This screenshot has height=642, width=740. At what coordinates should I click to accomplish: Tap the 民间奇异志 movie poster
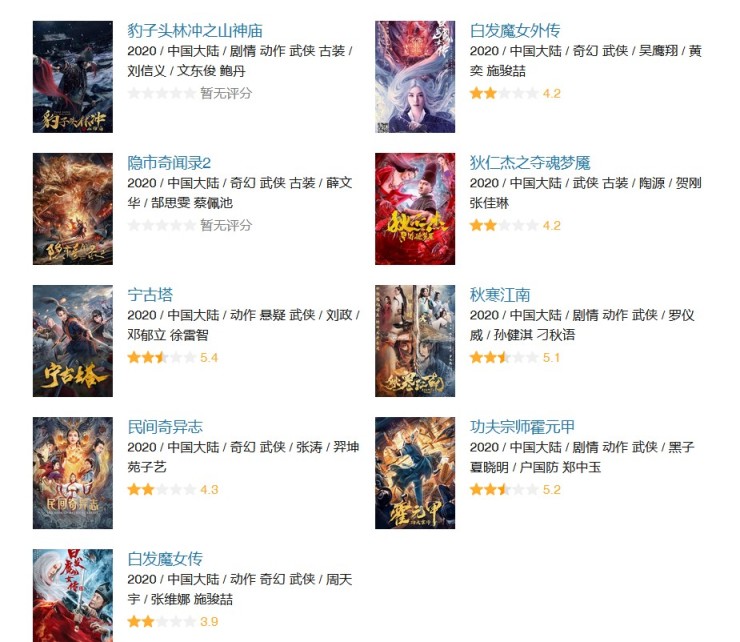(73, 473)
